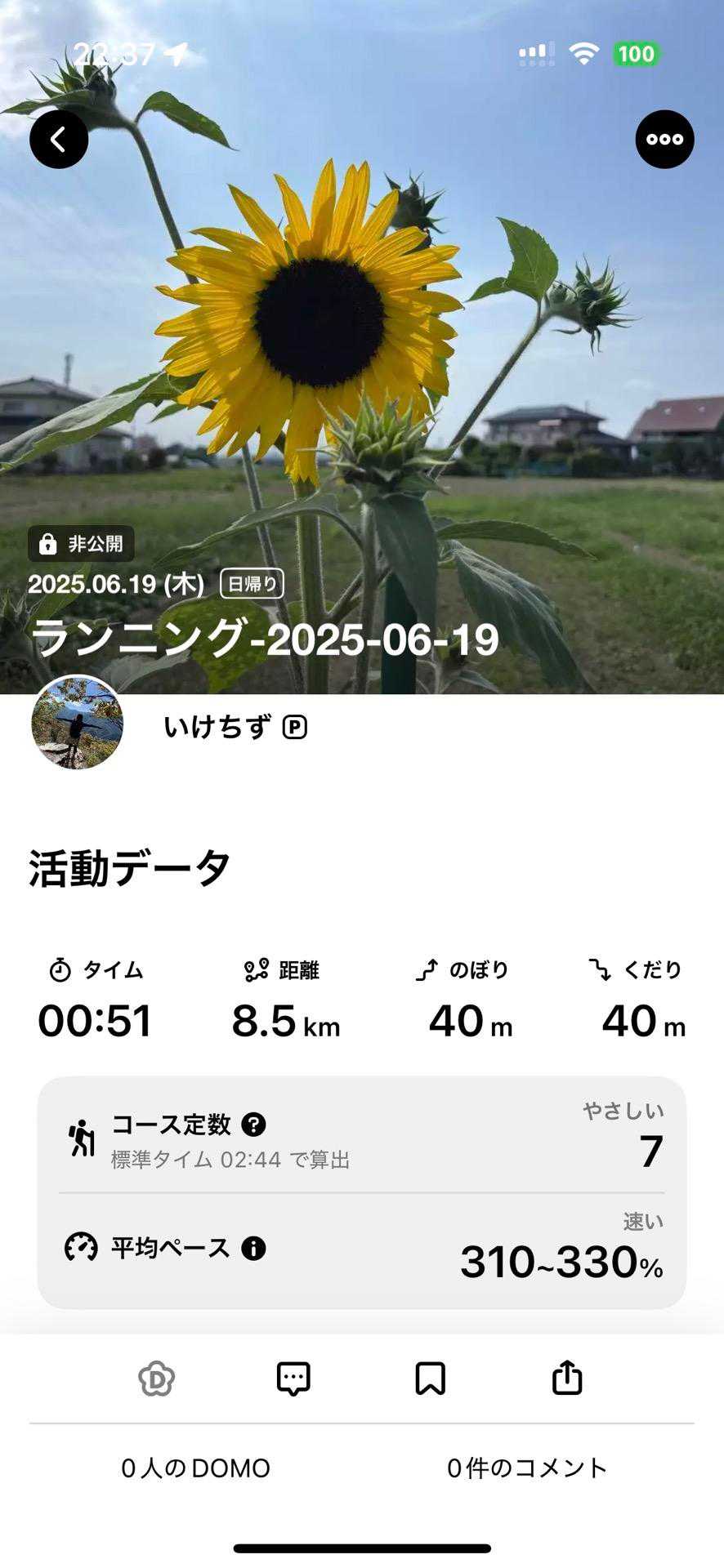Go back using the arrow button
The height and width of the screenshot is (1568, 724).
point(59,140)
